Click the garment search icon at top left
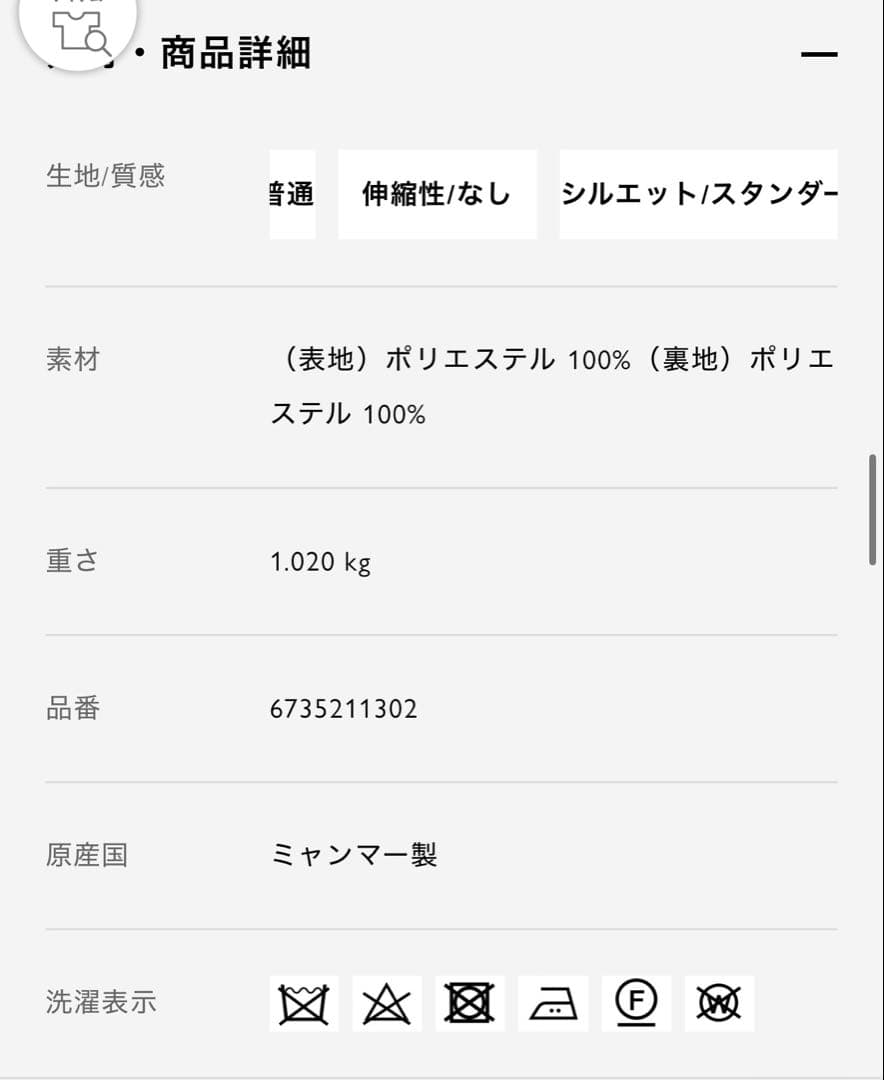 78,32
